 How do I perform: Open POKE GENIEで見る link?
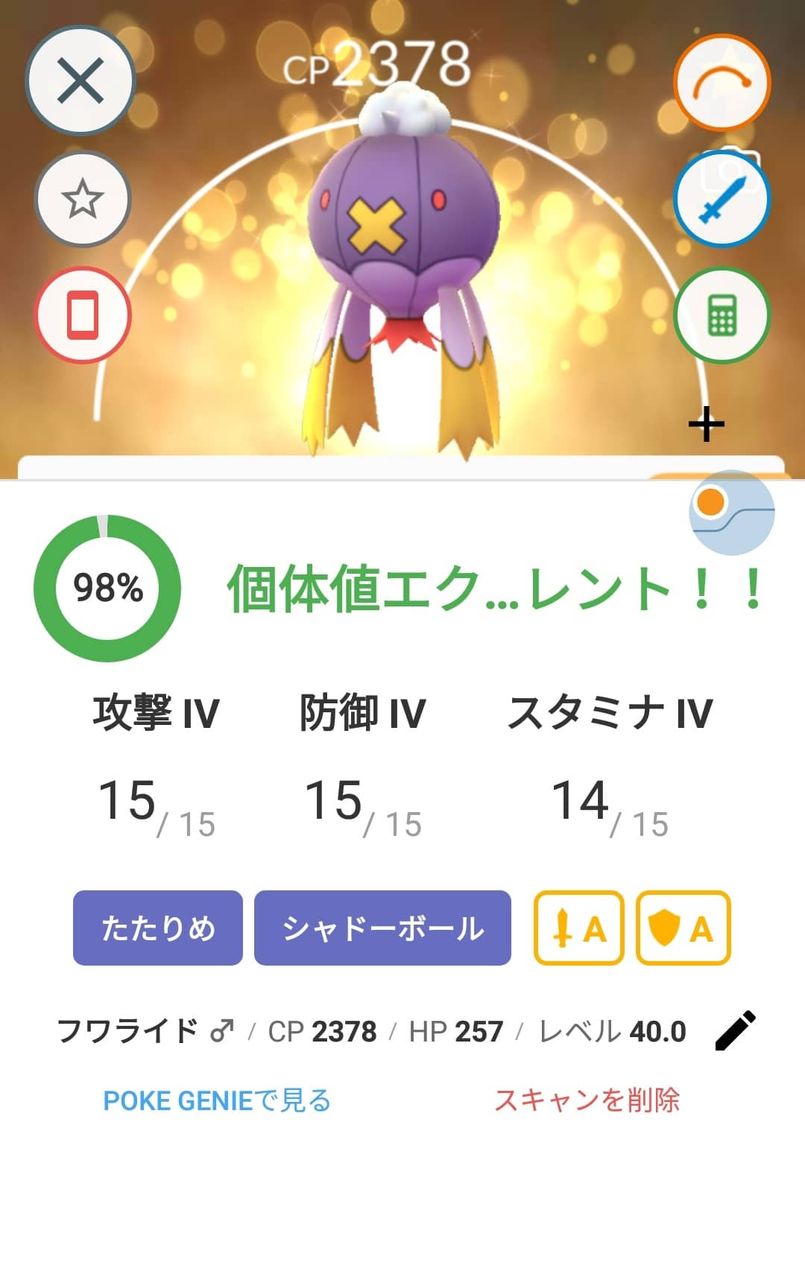point(217,1101)
